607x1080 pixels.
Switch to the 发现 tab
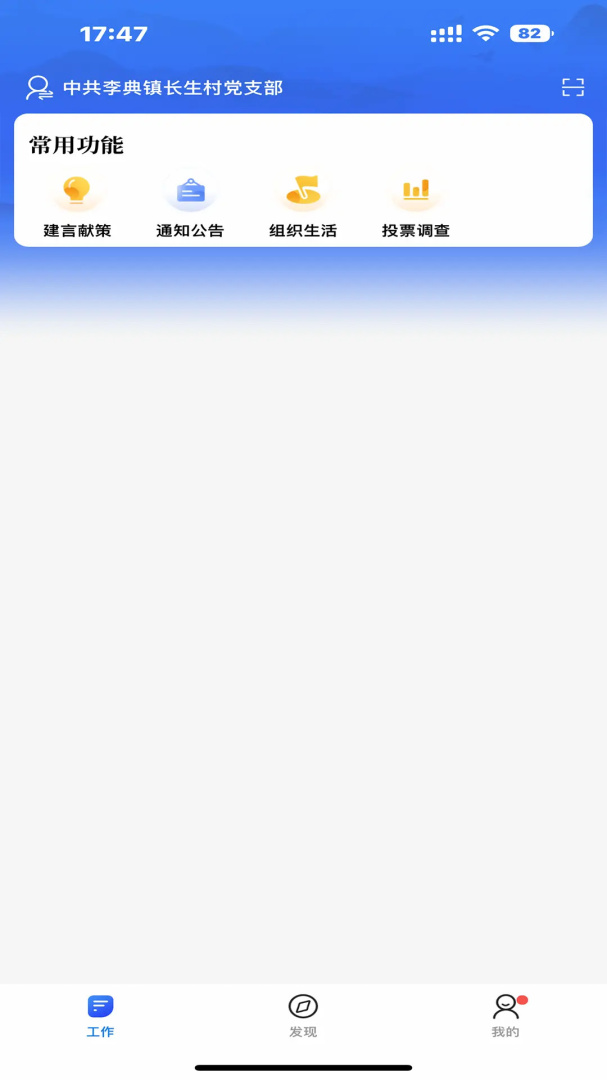pos(303,1016)
